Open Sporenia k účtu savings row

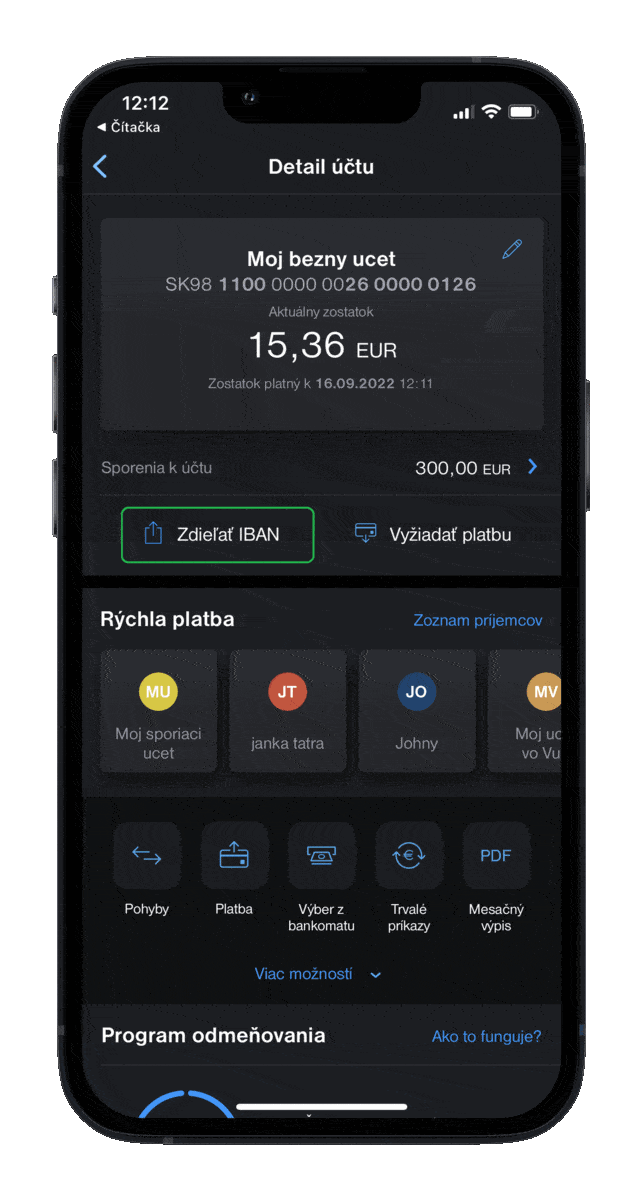click(321, 467)
